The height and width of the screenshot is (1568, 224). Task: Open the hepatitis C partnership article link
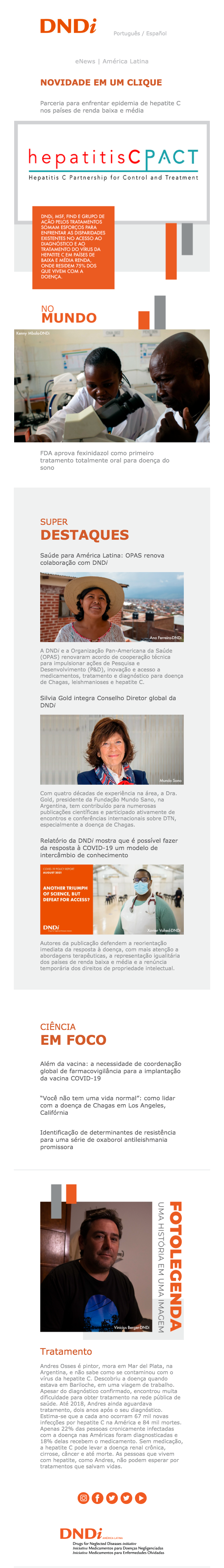coord(110,107)
